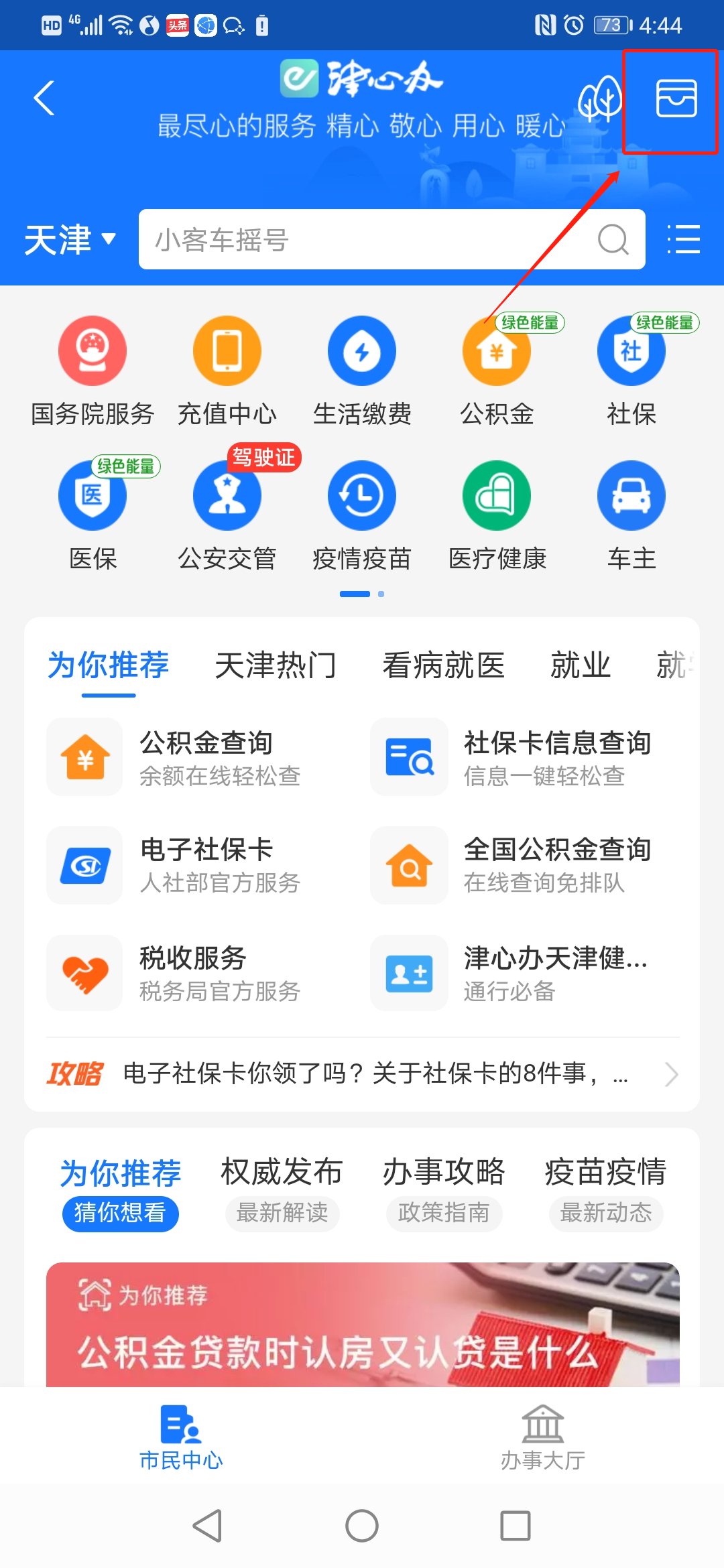
Task: Open the 天津 city dropdown
Action: point(70,240)
